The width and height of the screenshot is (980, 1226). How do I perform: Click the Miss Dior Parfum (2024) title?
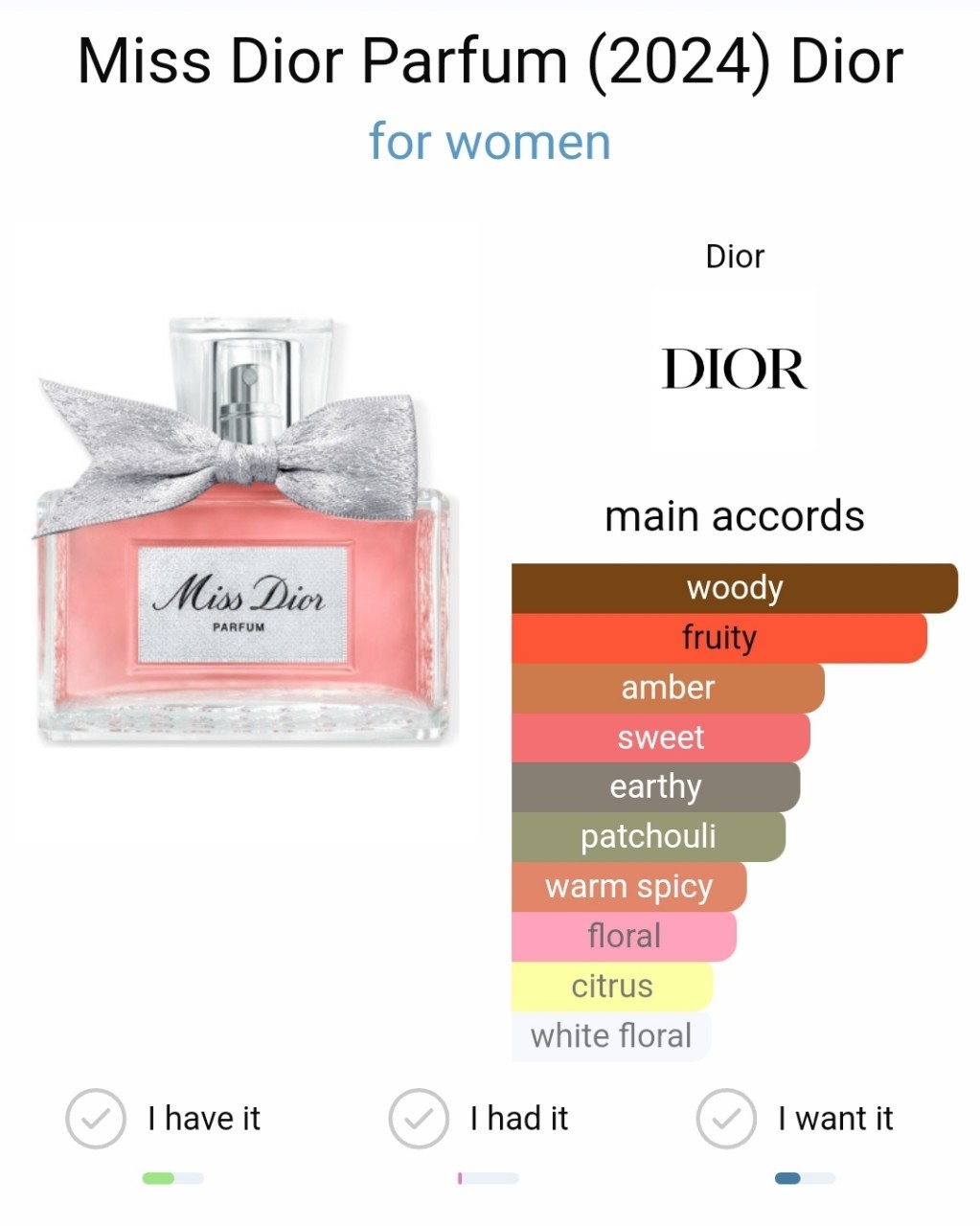(x=490, y=60)
